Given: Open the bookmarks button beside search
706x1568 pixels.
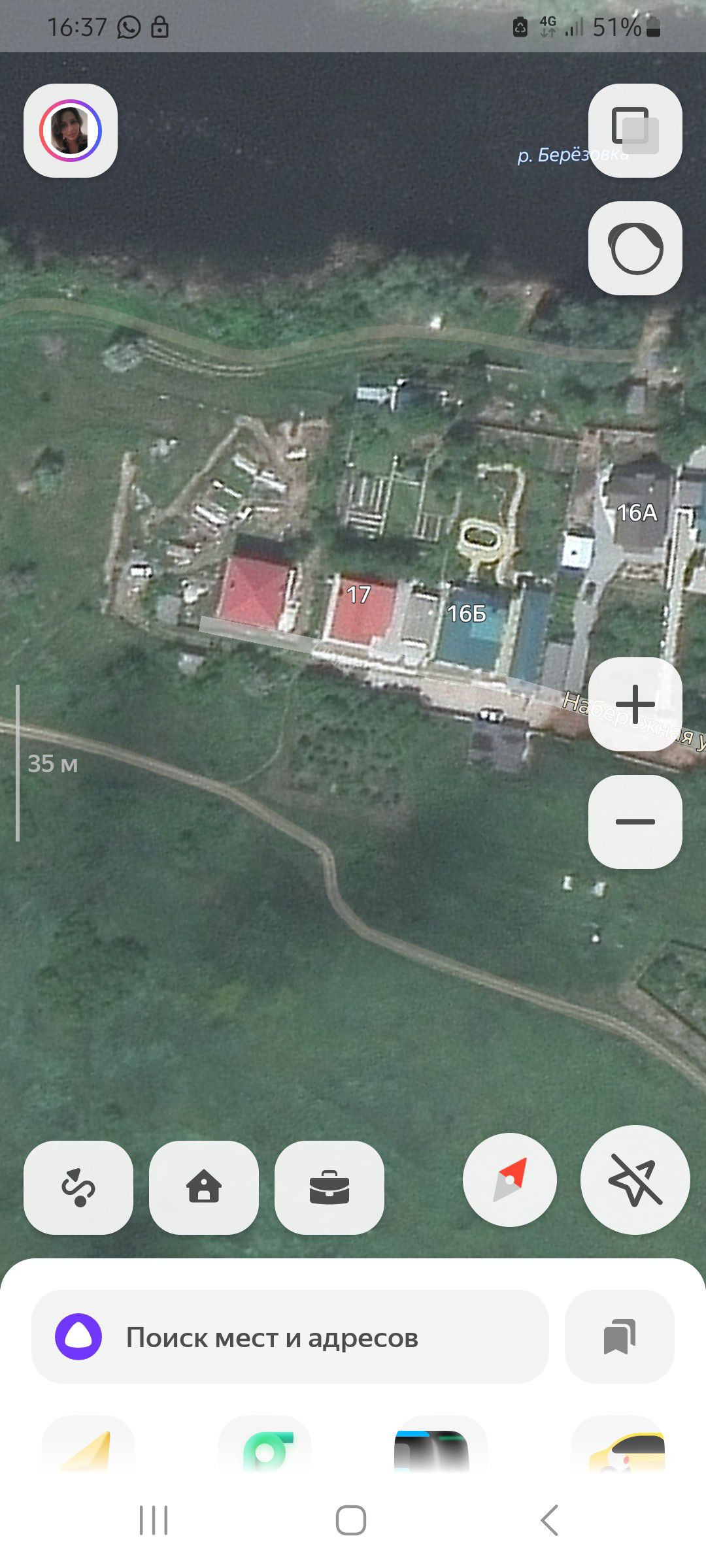Looking at the screenshot, I should tap(619, 1337).
